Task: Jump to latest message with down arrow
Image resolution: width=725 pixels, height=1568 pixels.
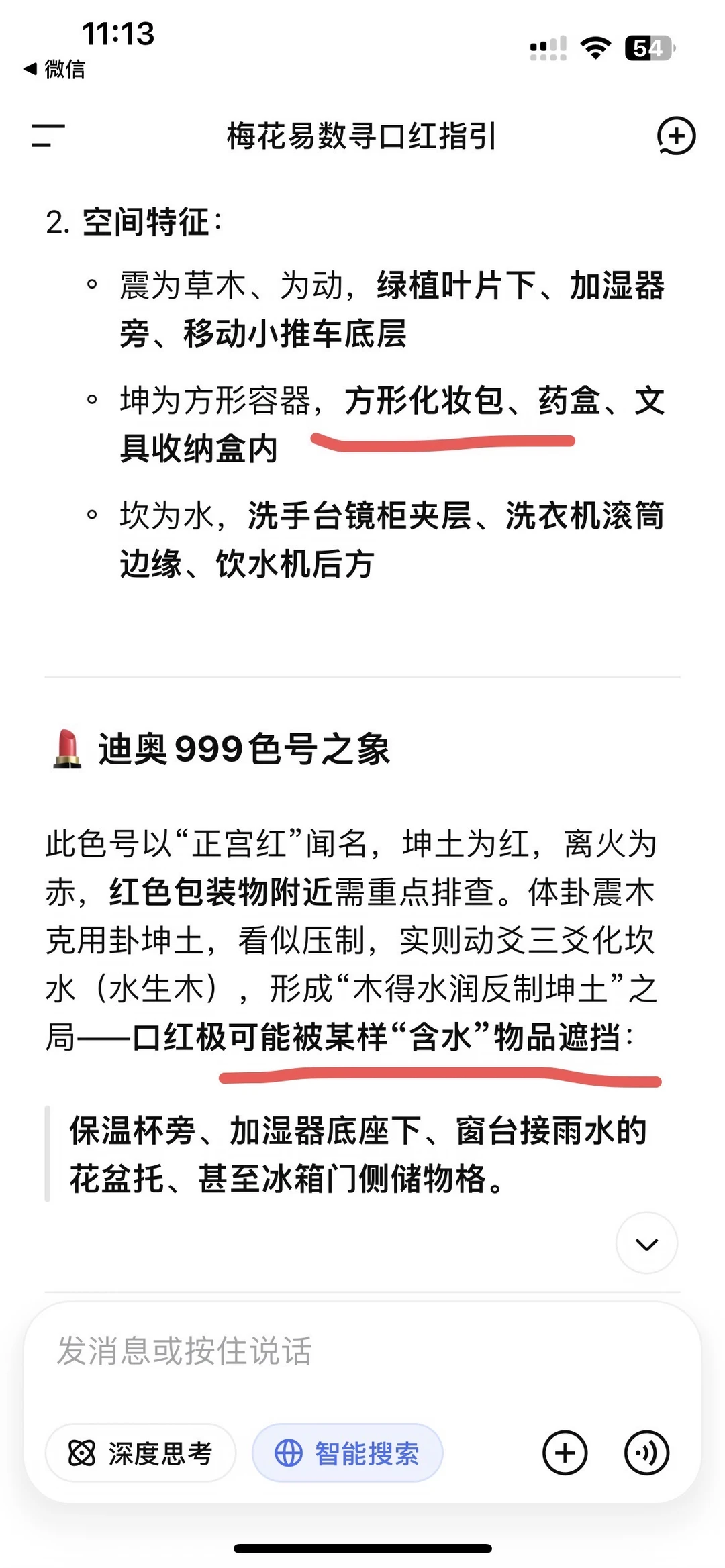Action: [x=646, y=1243]
